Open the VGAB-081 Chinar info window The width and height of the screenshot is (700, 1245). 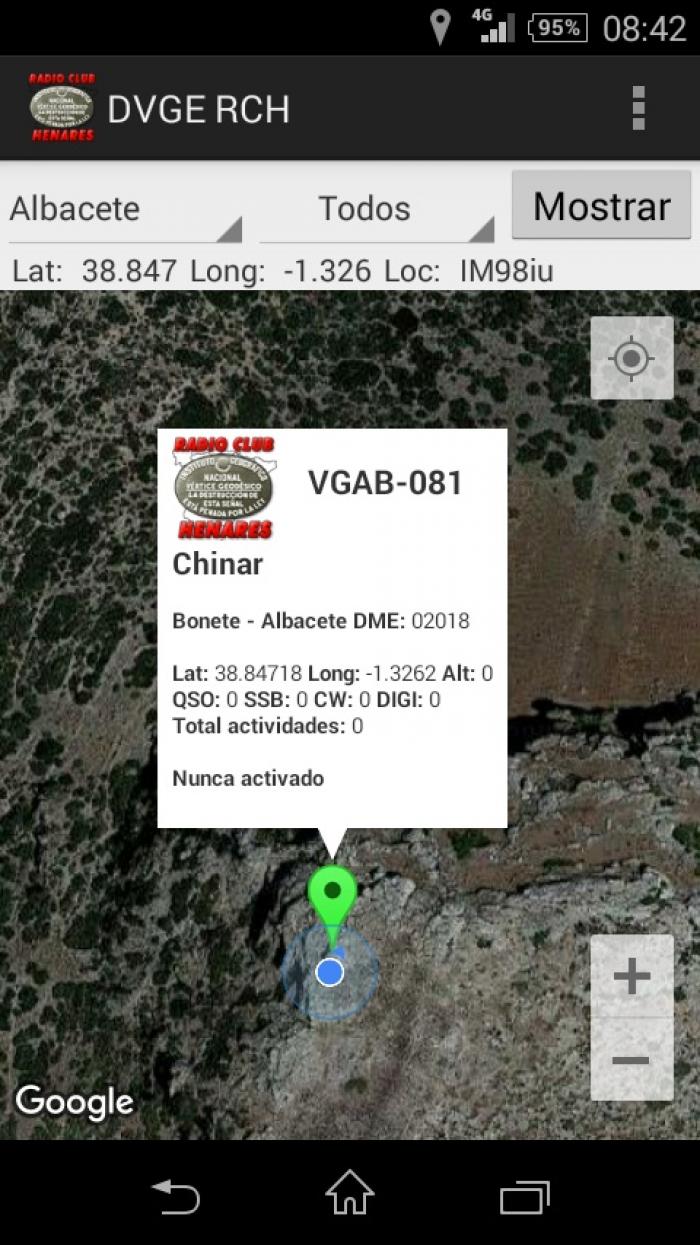(332, 628)
